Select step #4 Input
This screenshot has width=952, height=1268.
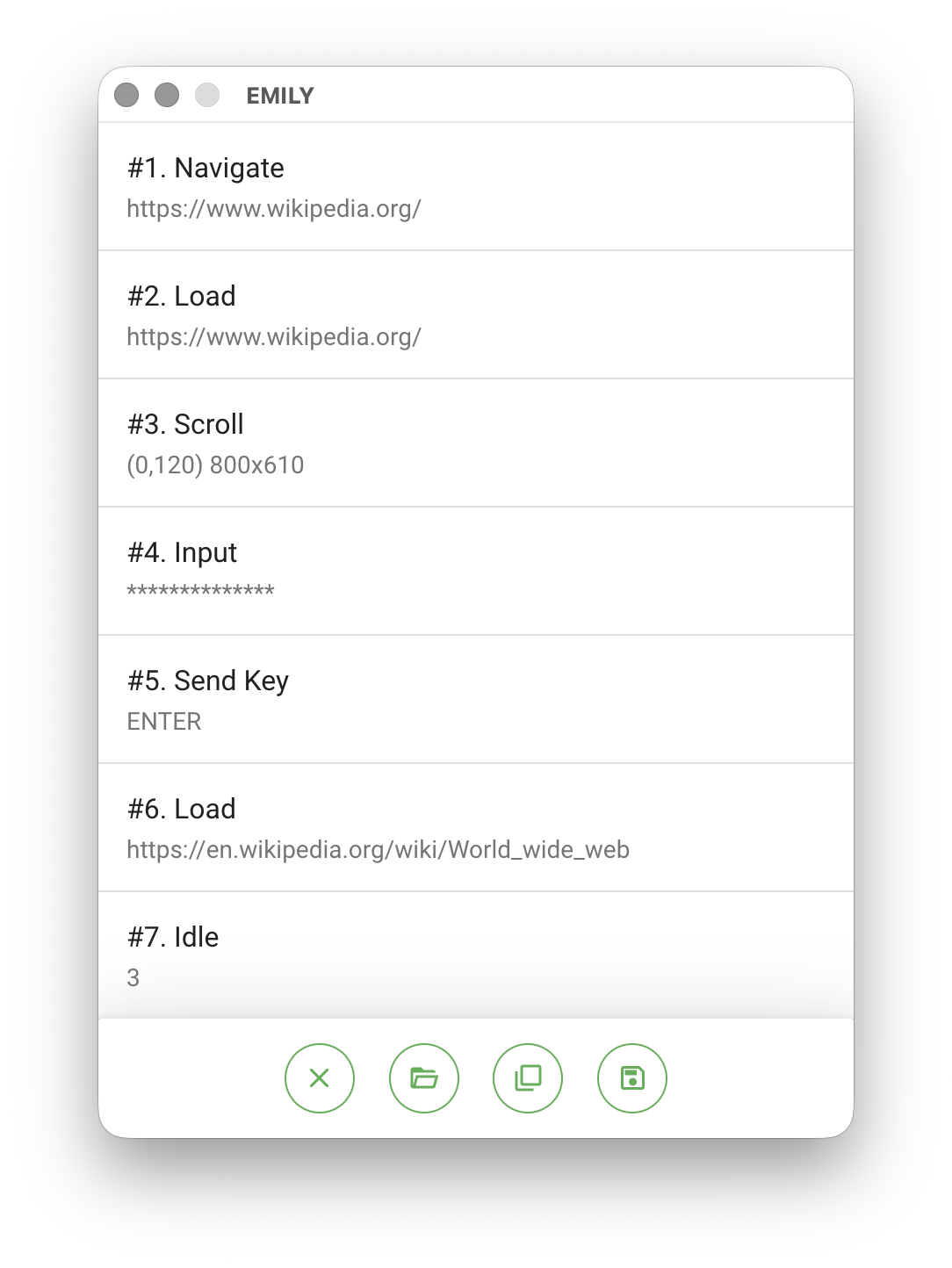475,571
